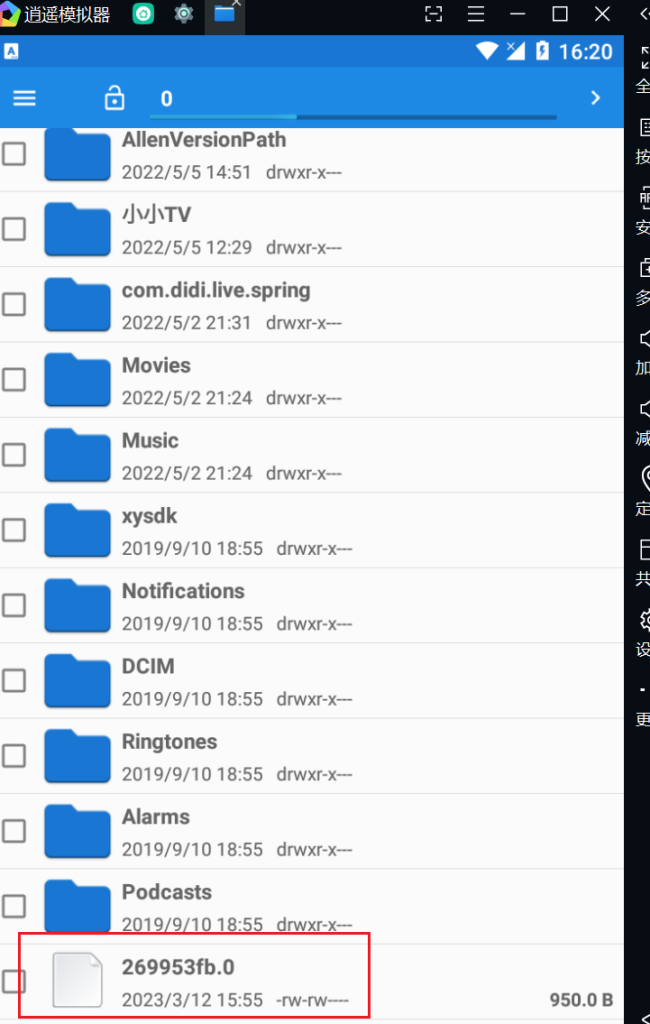This screenshot has height=1024, width=650.
Task: Open the com.didi.live.spring folder
Action: tap(216, 305)
